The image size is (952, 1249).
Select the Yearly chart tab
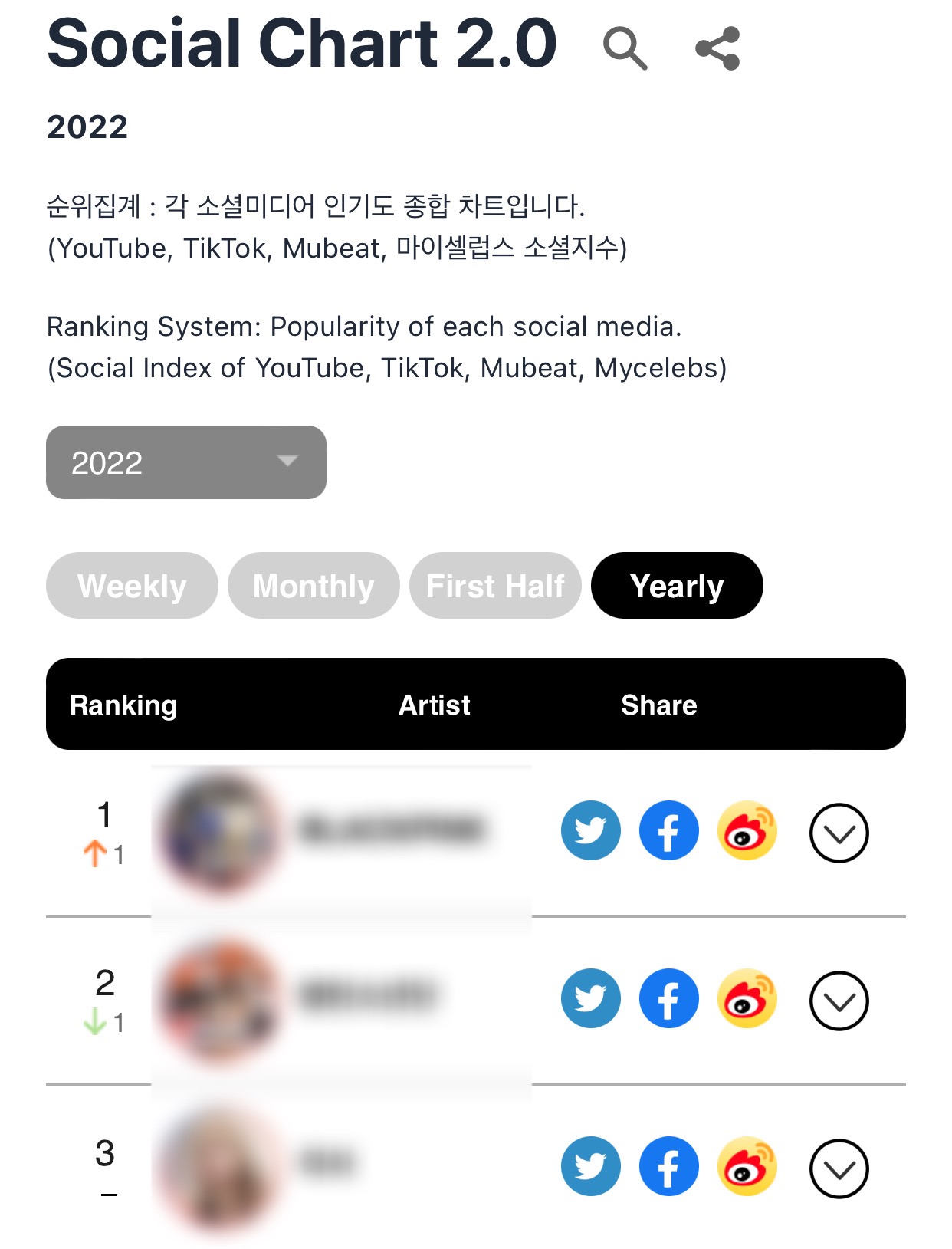tap(677, 586)
